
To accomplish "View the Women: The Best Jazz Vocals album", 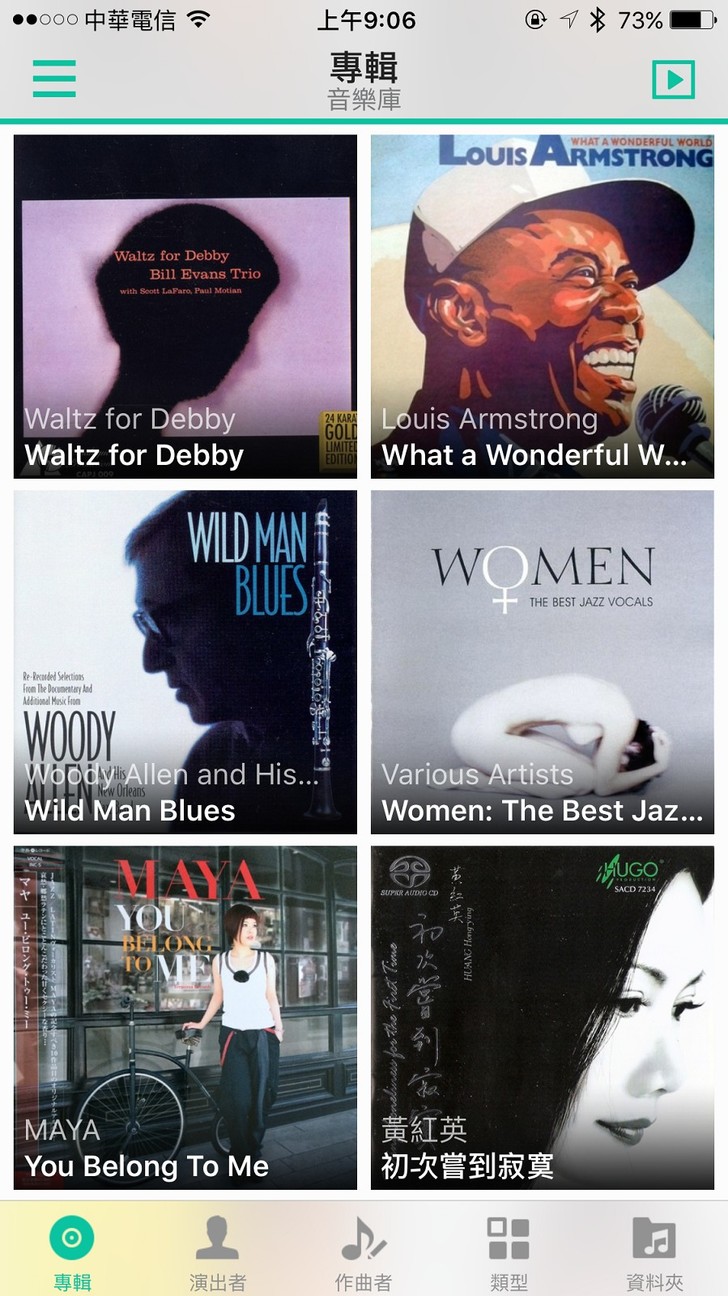I will [x=542, y=661].
